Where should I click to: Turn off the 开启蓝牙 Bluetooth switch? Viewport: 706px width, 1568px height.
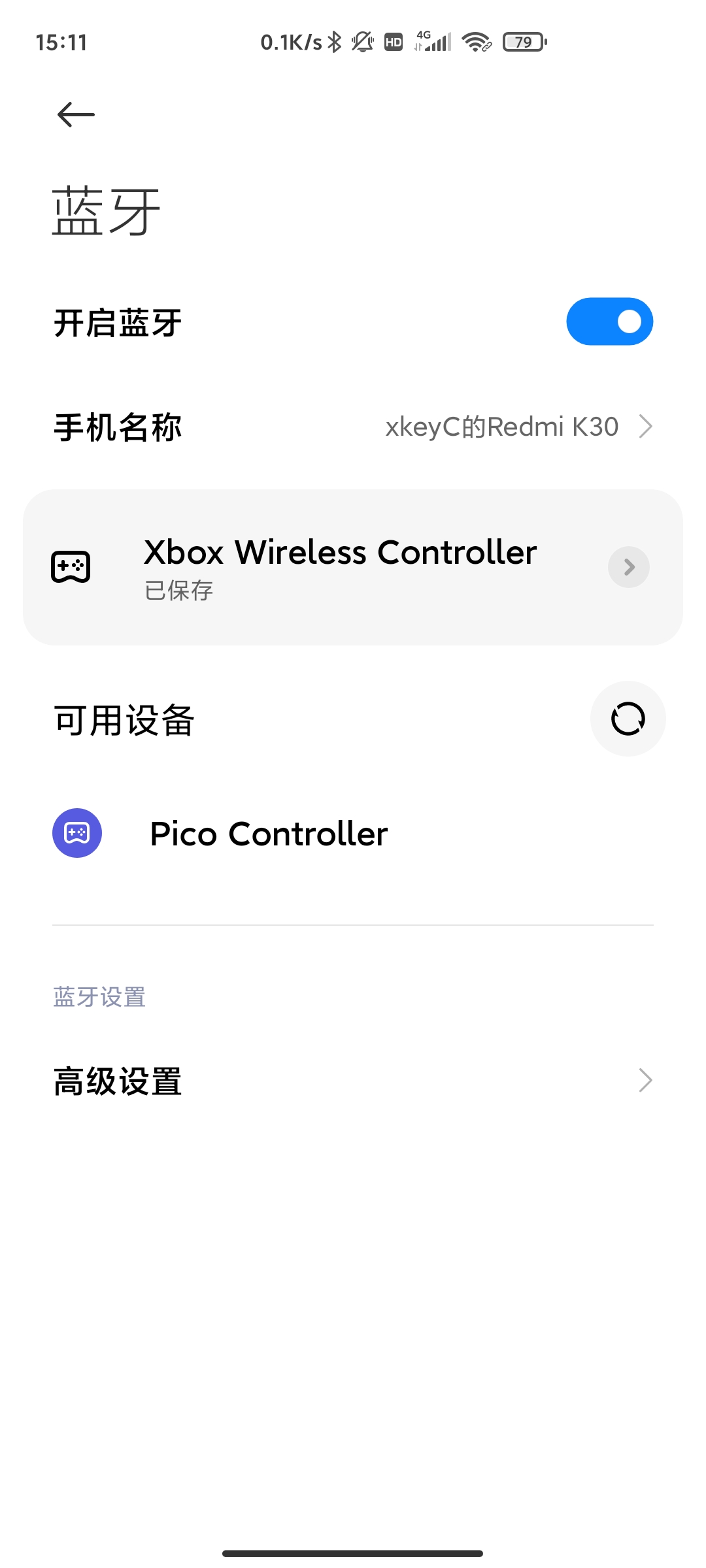point(609,321)
